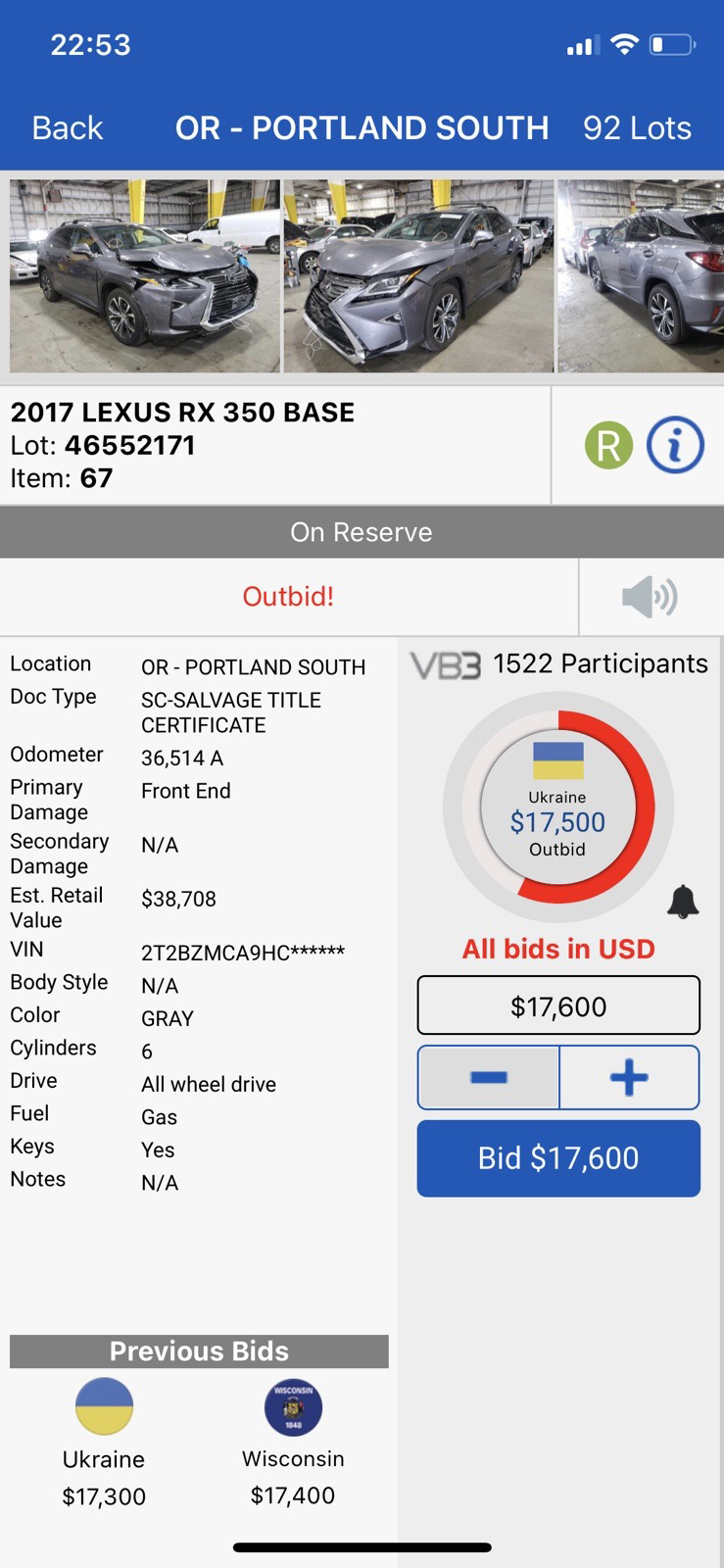The width and height of the screenshot is (724, 1568).
Task: Open the second Lexus front-right photo
Action: click(418, 275)
